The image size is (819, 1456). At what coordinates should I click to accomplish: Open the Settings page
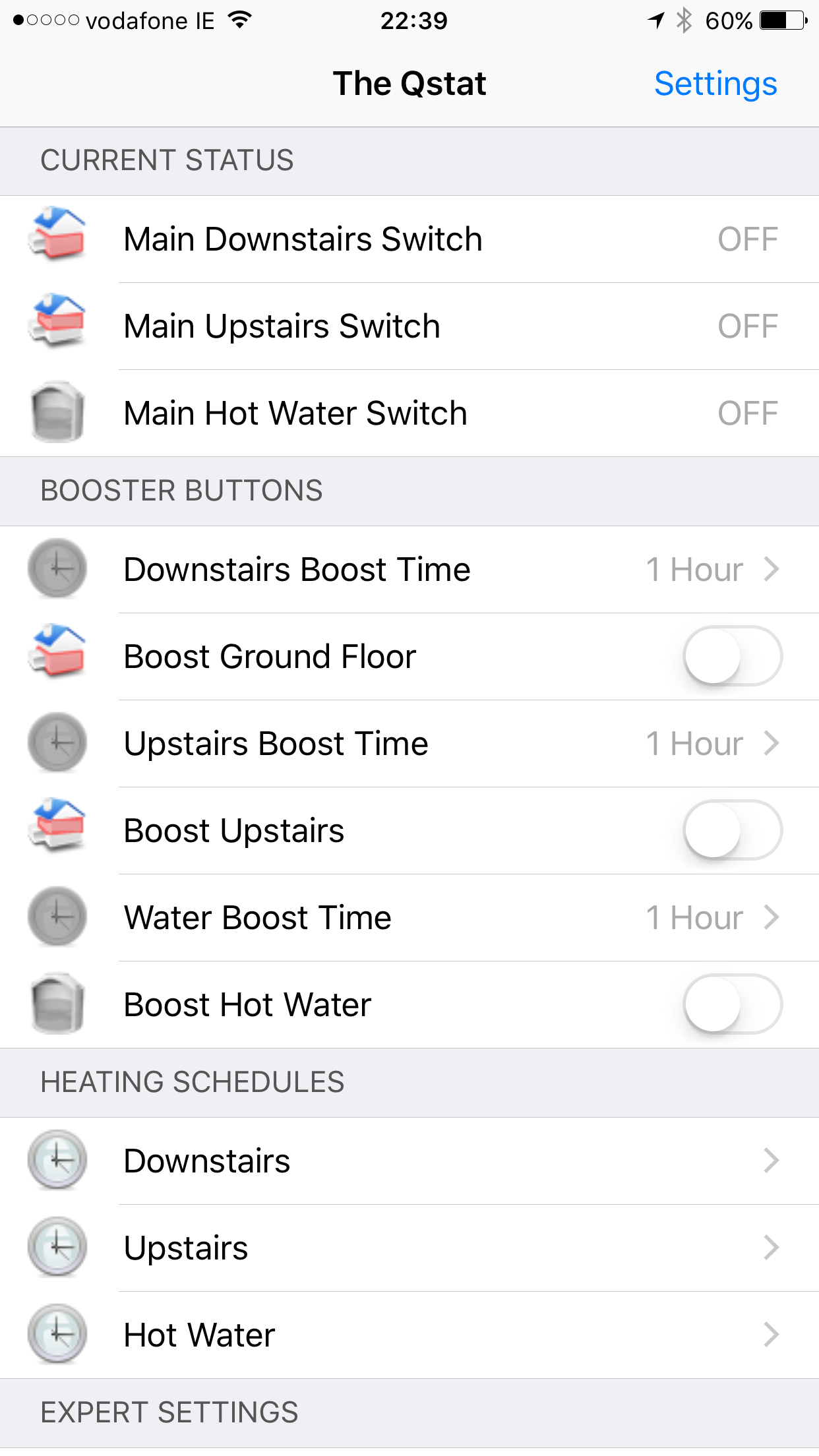715,83
